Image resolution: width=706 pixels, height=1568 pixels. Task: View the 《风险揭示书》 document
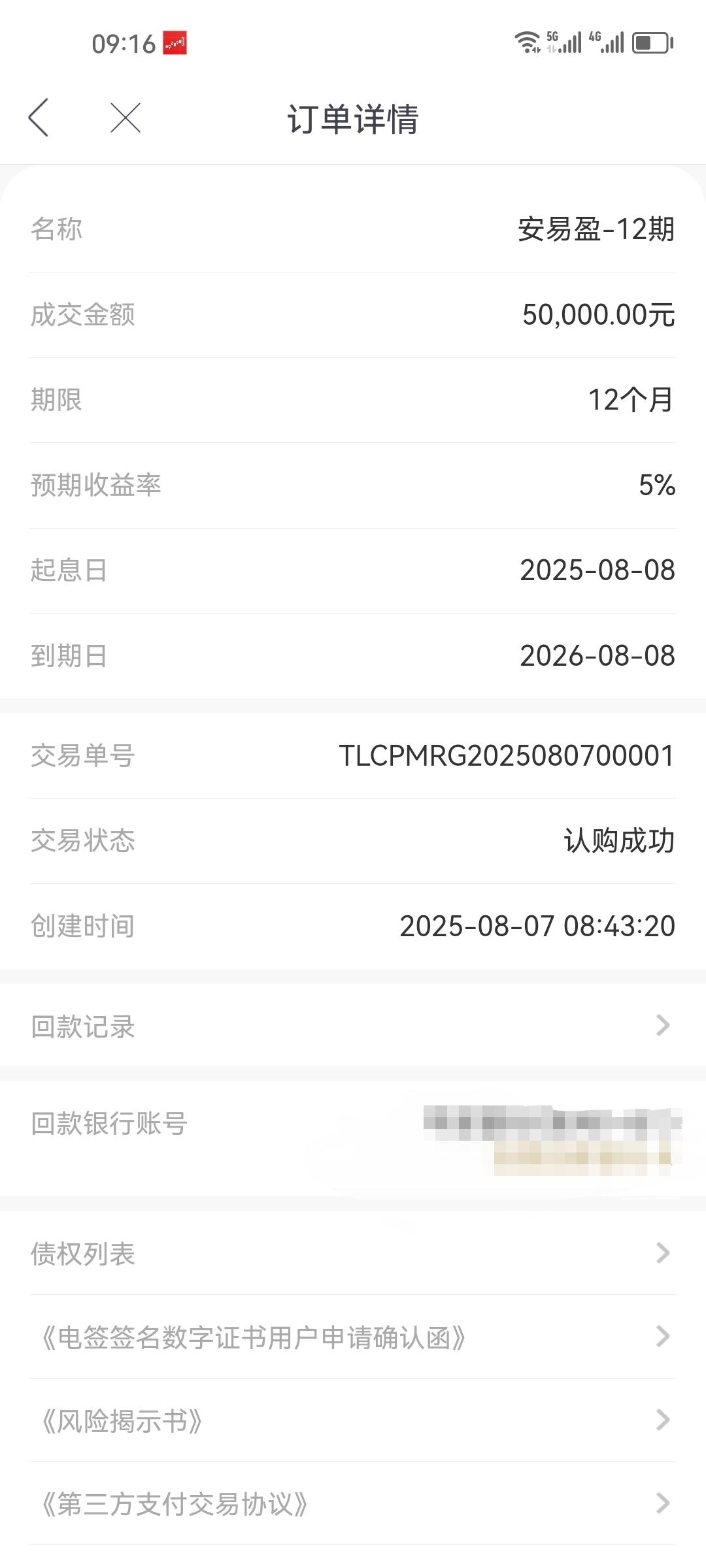[353, 1420]
